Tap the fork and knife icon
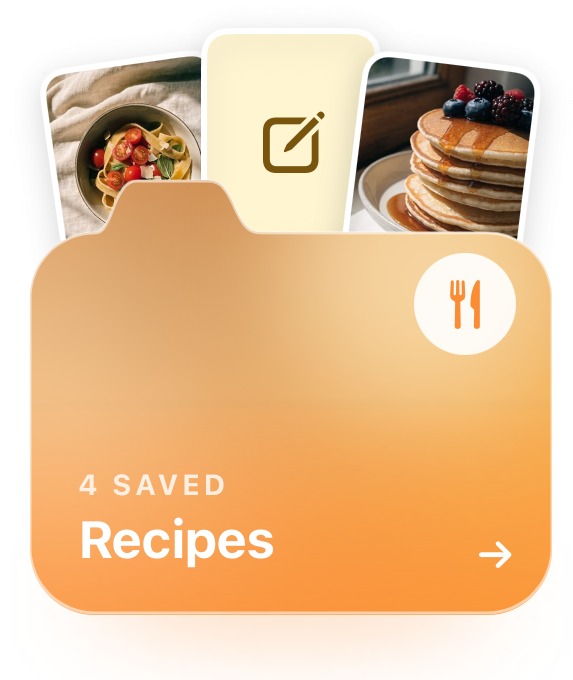This screenshot has width=573, height=680. [465, 304]
